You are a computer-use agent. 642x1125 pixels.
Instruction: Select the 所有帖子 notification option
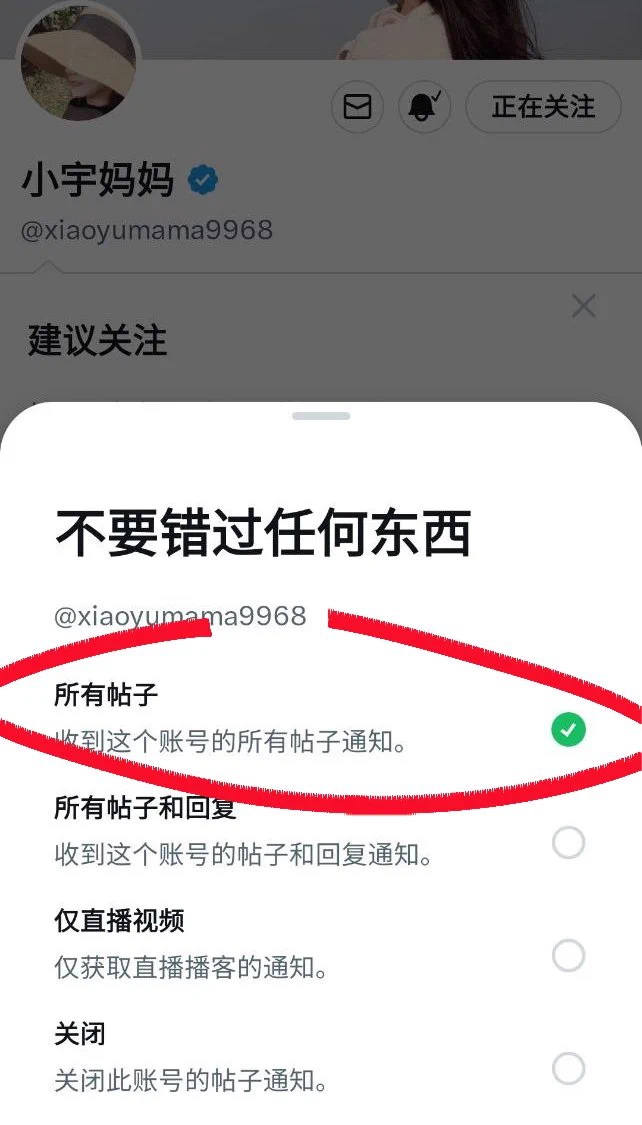[x=568, y=730]
